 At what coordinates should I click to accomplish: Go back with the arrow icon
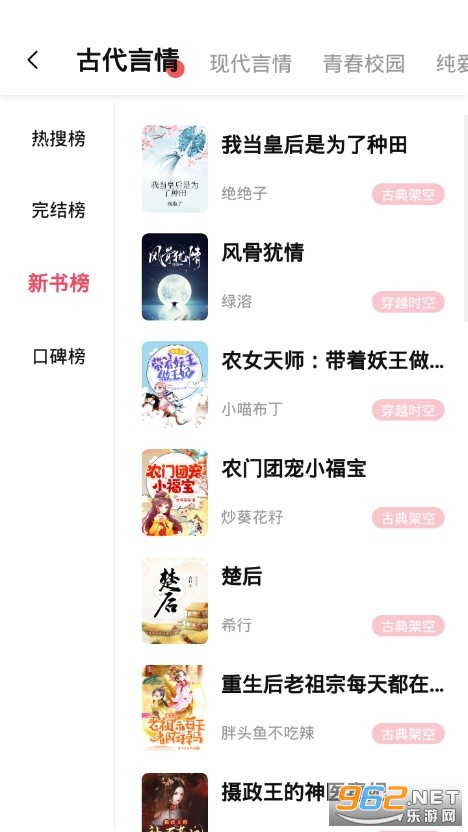point(33,60)
